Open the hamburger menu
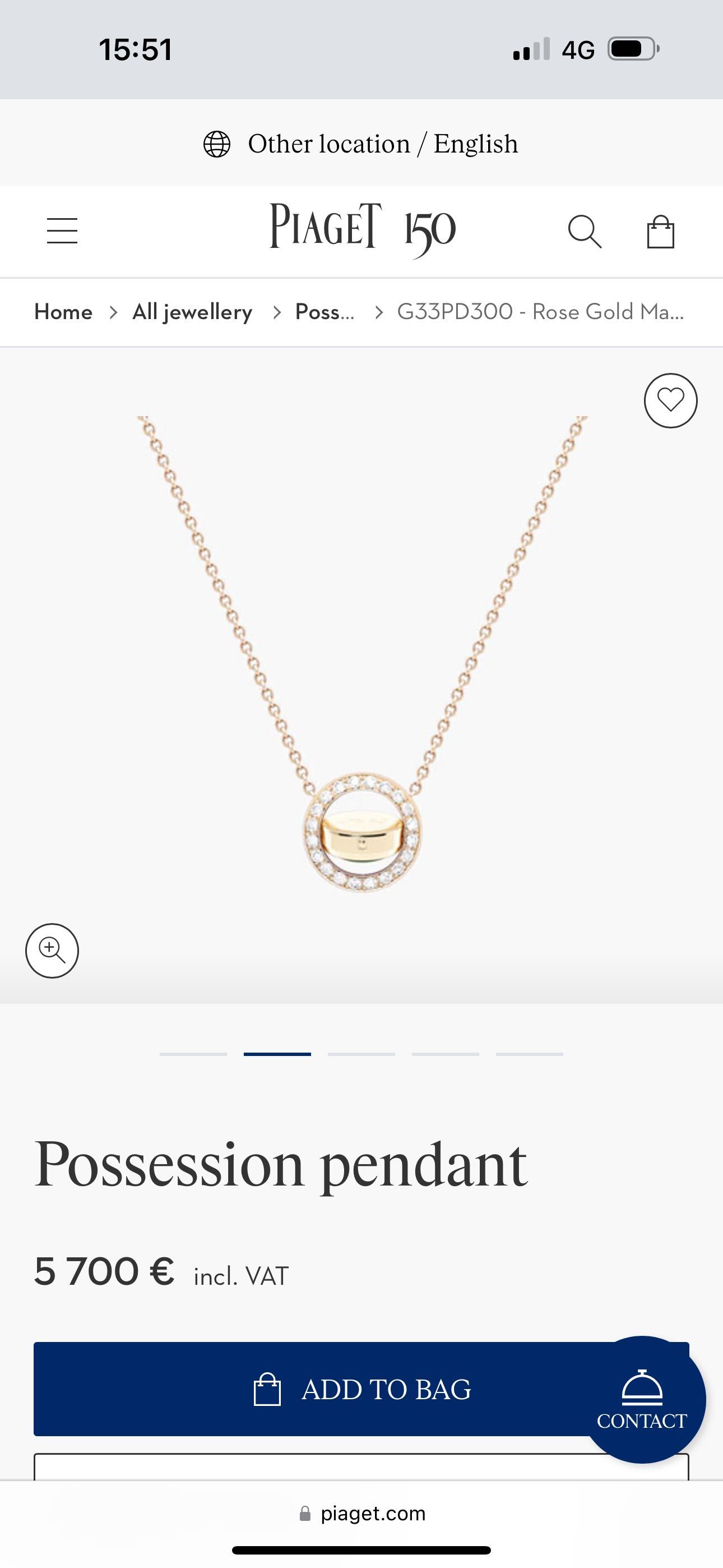The width and height of the screenshot is (723, 1568). coord(62,231)
